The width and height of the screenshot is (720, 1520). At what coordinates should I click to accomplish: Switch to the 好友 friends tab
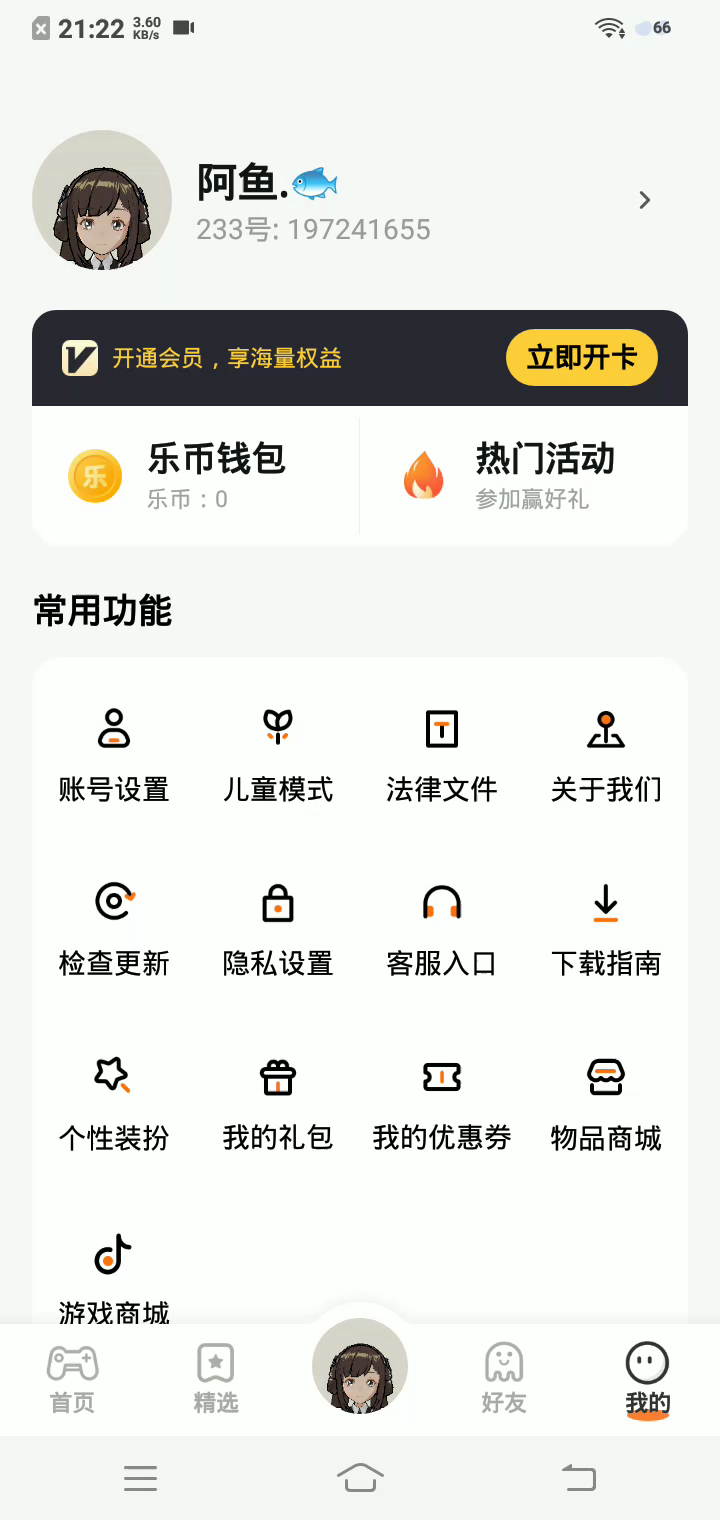pyautogui.click(x=504, y=1379)
